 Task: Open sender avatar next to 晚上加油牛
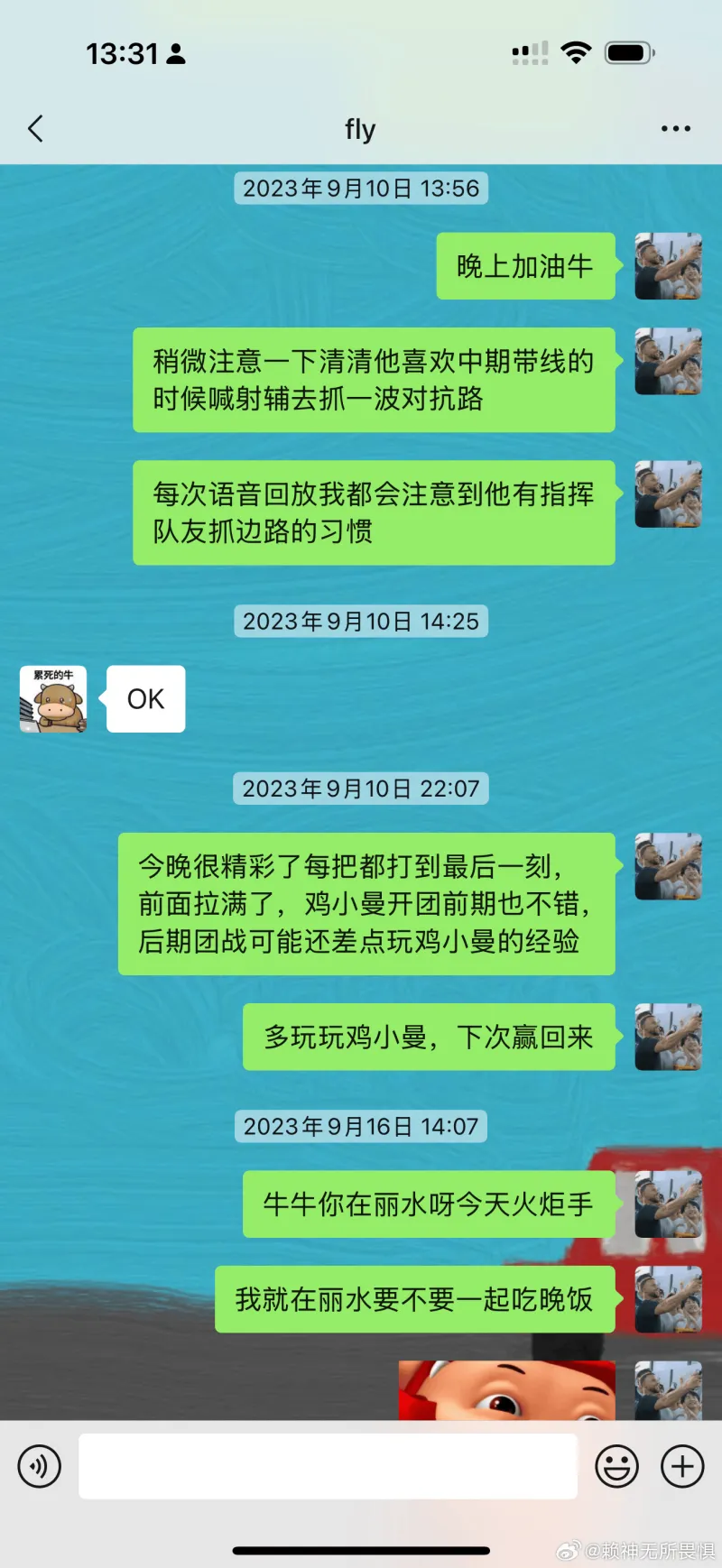[668, 266]
